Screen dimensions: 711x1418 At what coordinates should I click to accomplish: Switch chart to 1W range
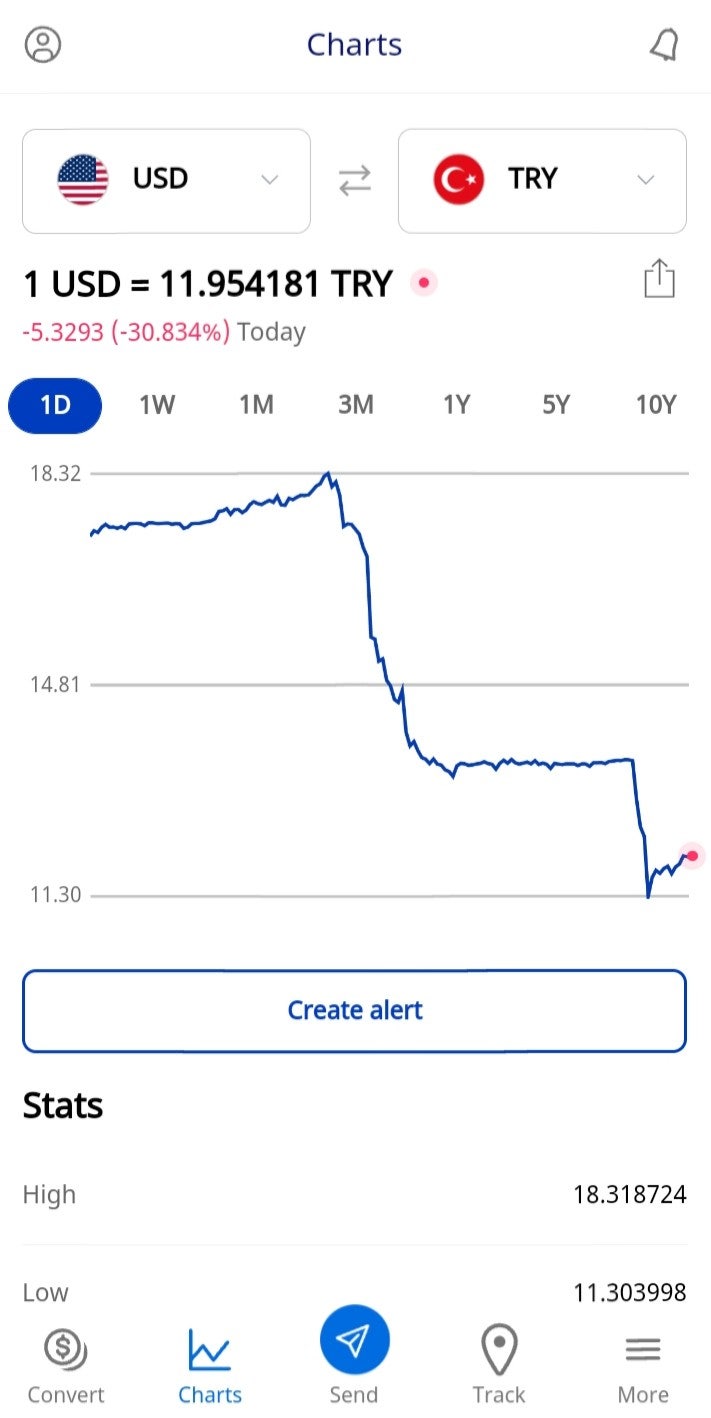pos(157,405)
